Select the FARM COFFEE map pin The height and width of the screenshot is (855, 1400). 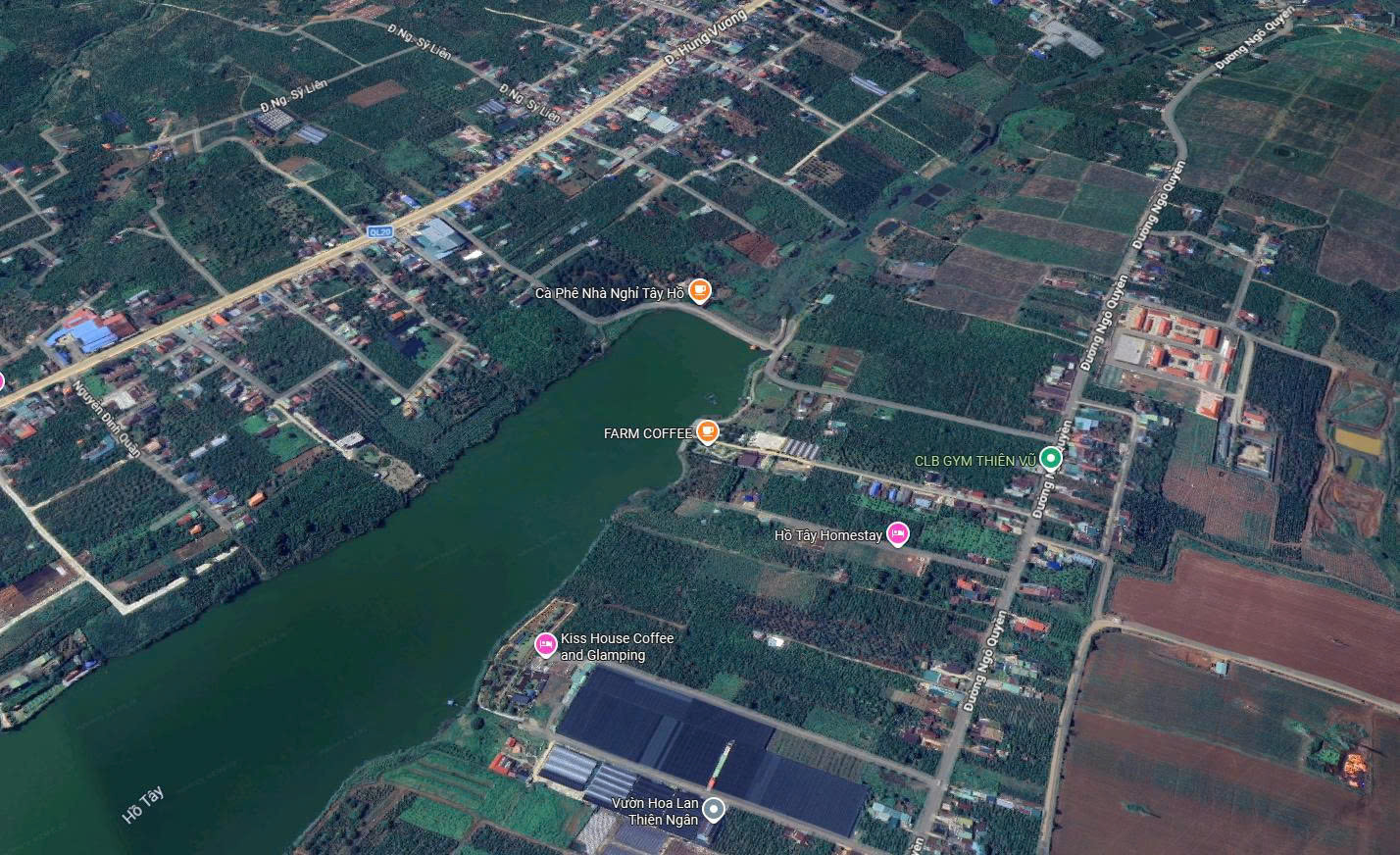coord(707,431)
